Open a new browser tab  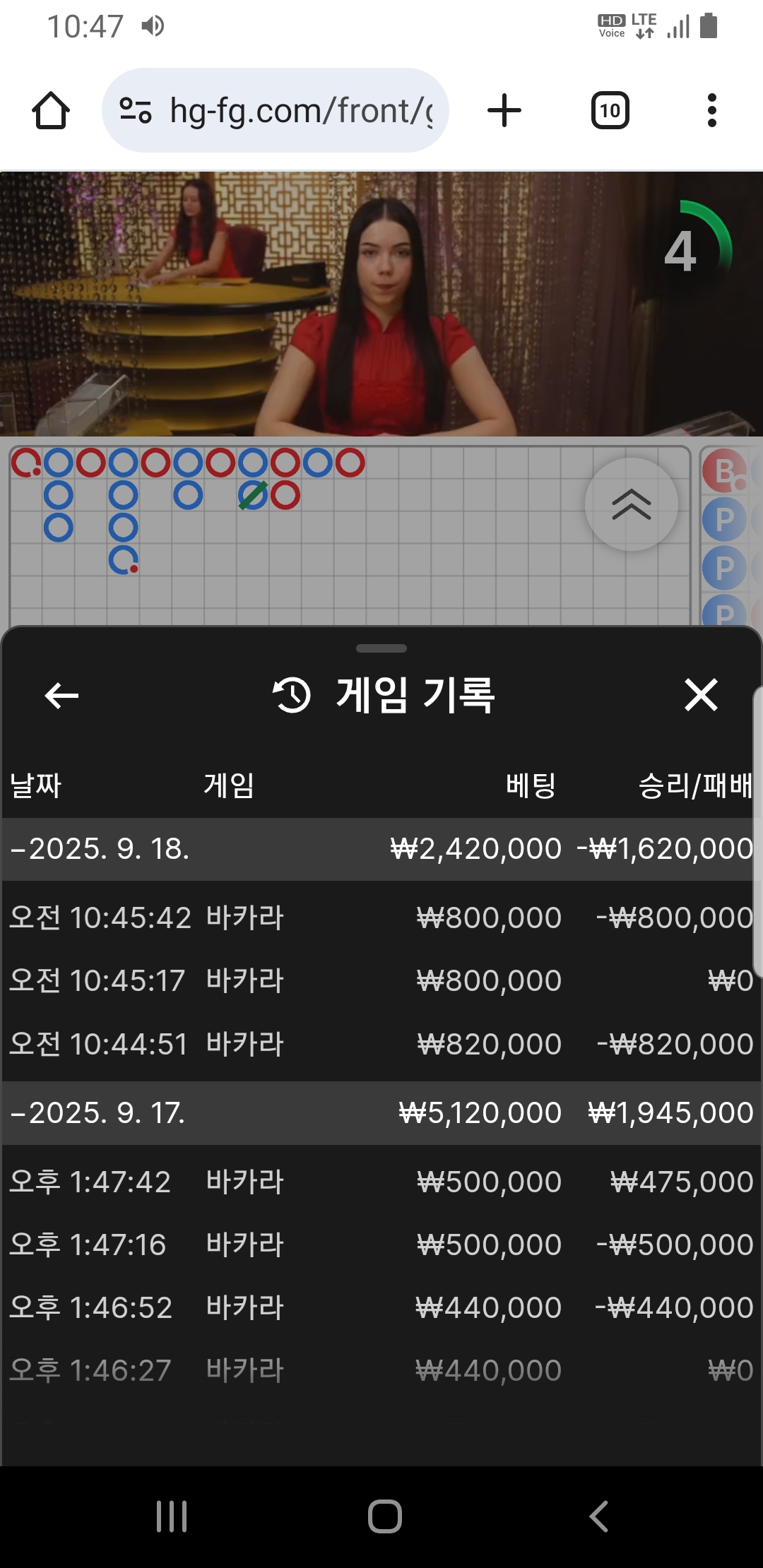coord(504,110)
